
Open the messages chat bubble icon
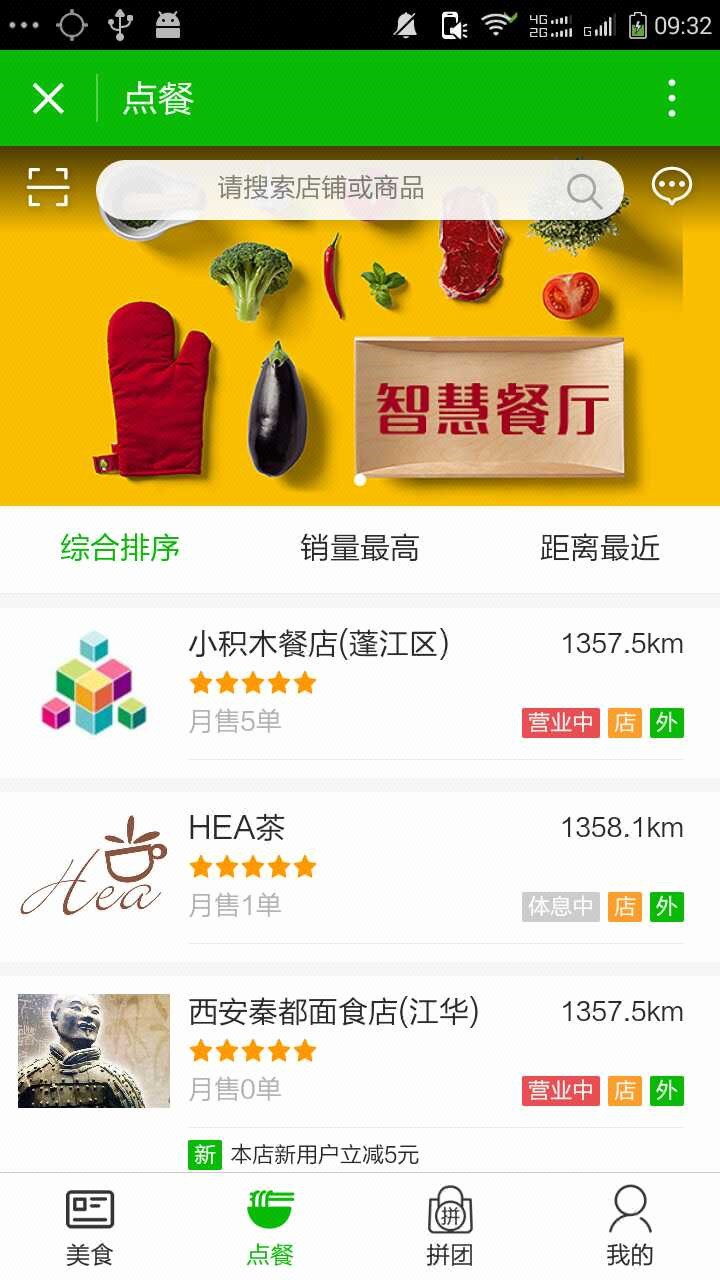(x=671, y=186)
